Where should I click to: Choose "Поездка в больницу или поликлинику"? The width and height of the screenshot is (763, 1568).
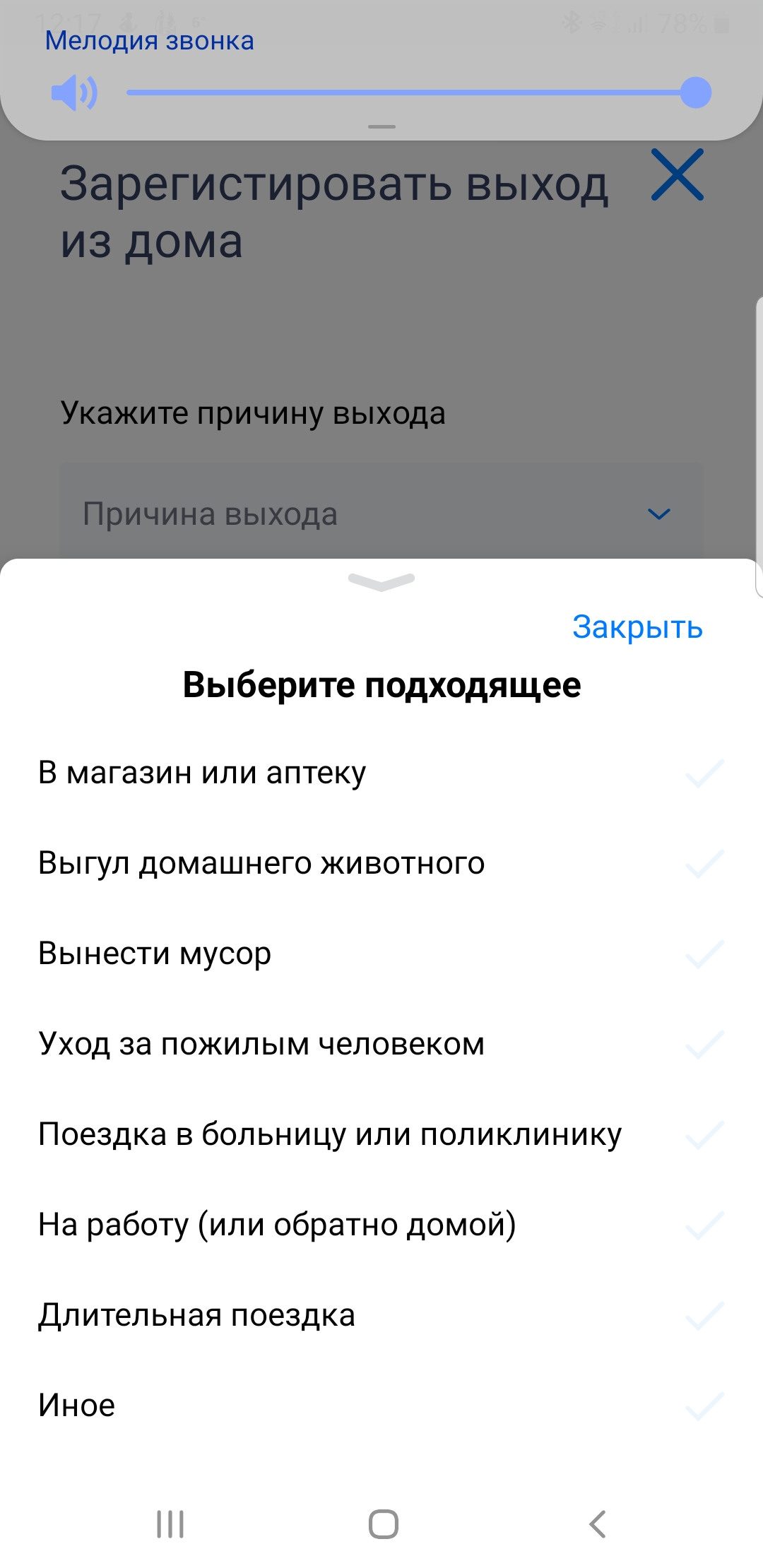tap(381, 1134)
